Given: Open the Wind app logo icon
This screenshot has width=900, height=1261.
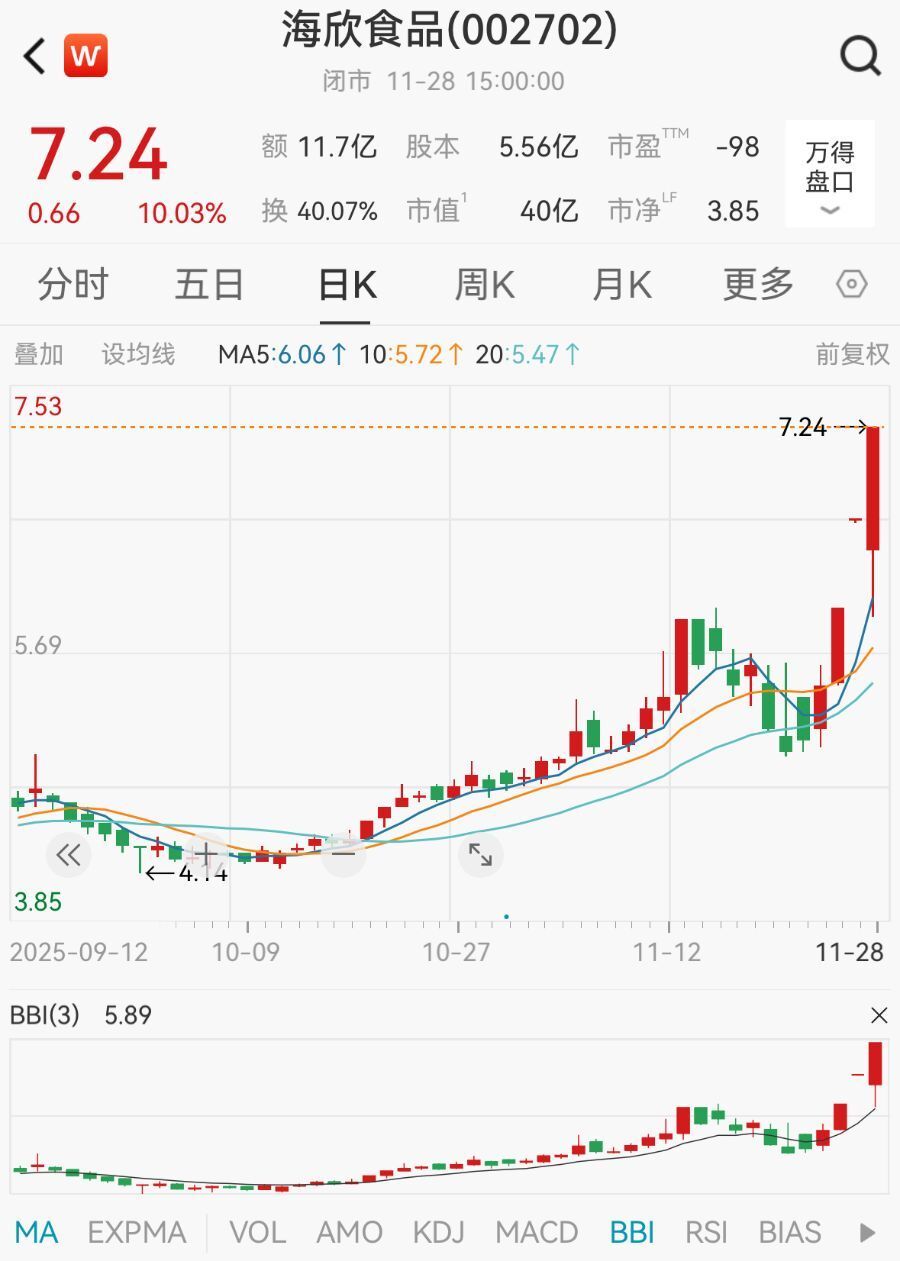Looking at the screenshot, I should coord(85,55).
